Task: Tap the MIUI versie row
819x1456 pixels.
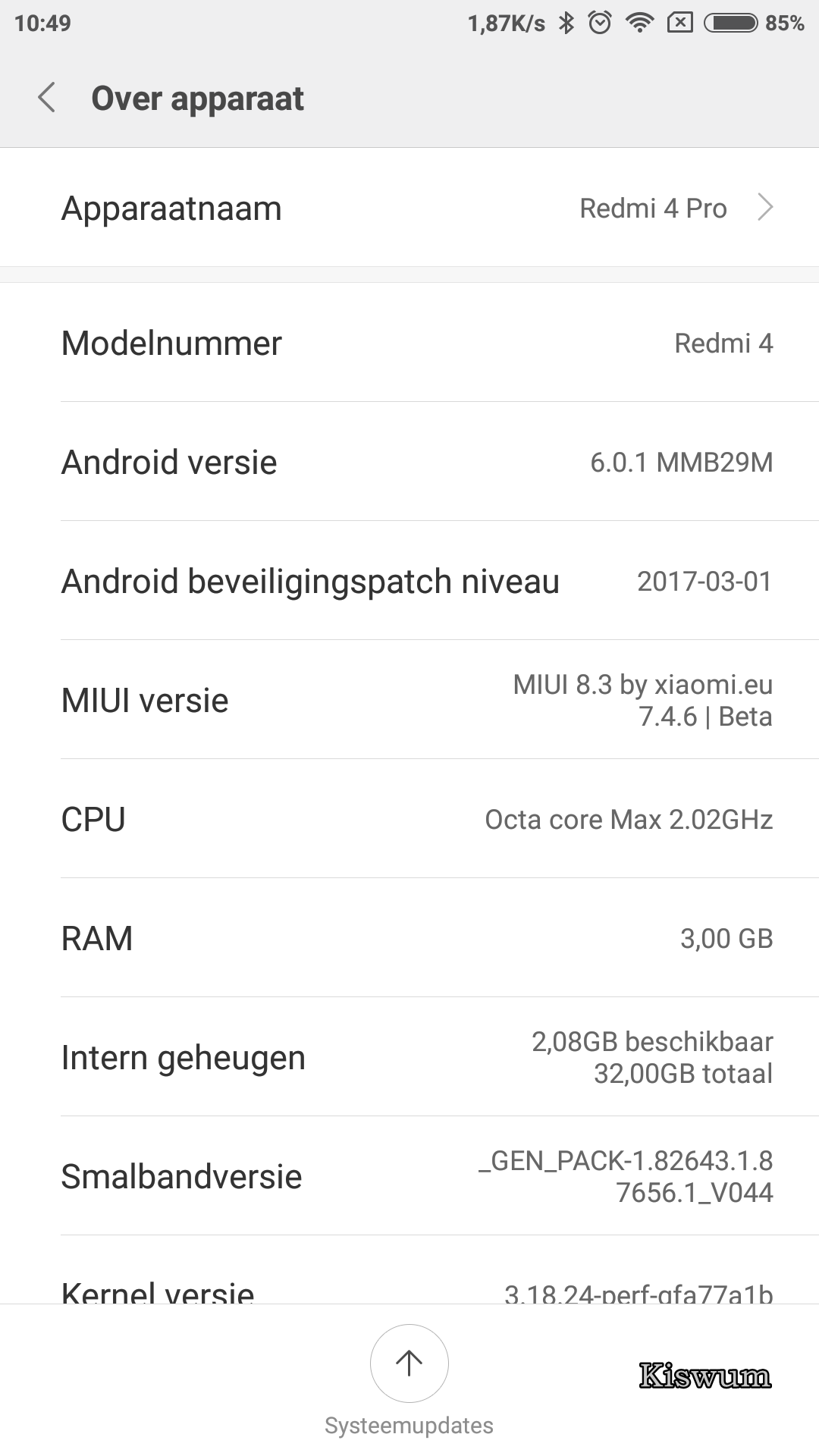Action: (409, 700)
